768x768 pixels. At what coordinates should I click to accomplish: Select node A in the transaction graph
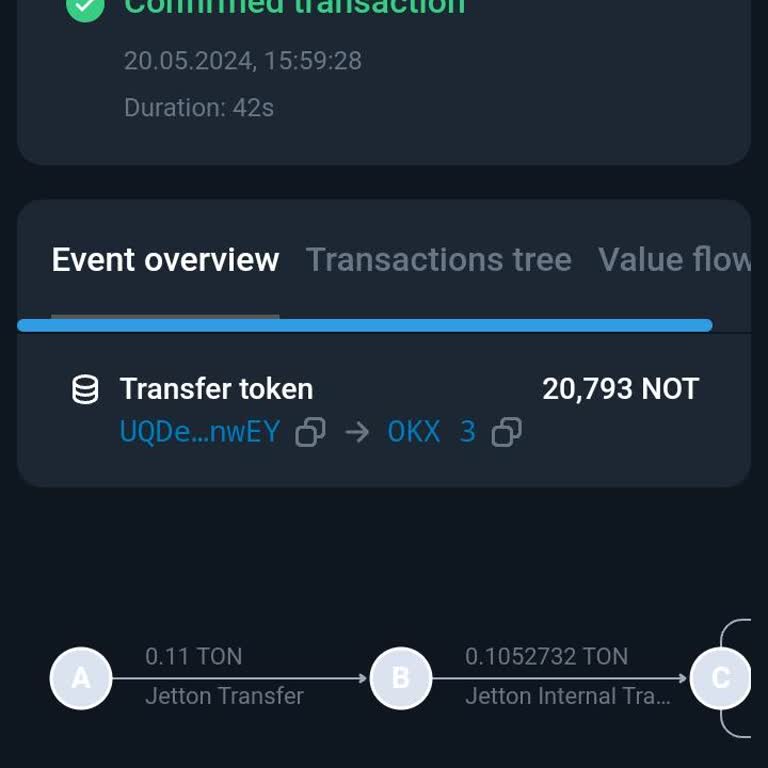pos(81,678)
